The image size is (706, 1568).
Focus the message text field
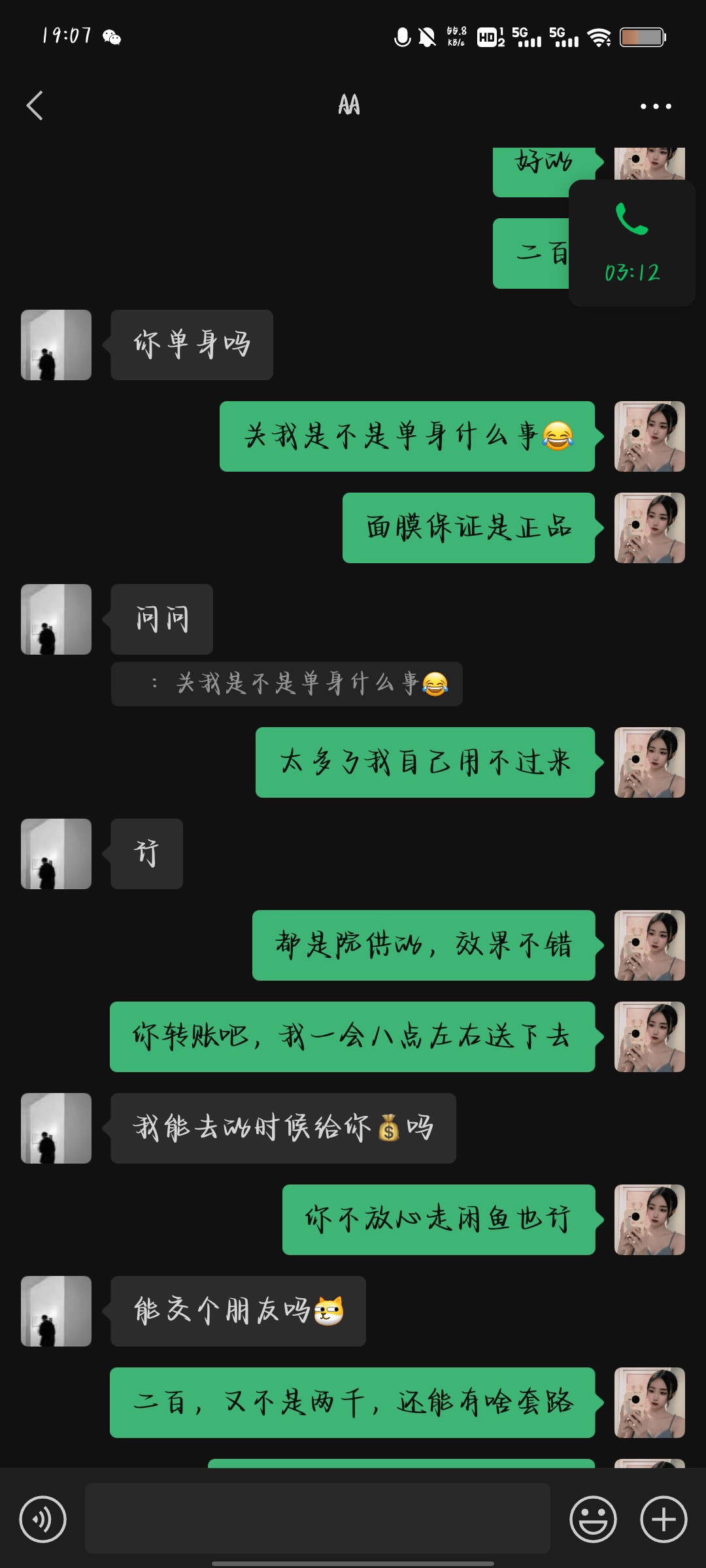pyautogui.click(x=317, y=1518)
